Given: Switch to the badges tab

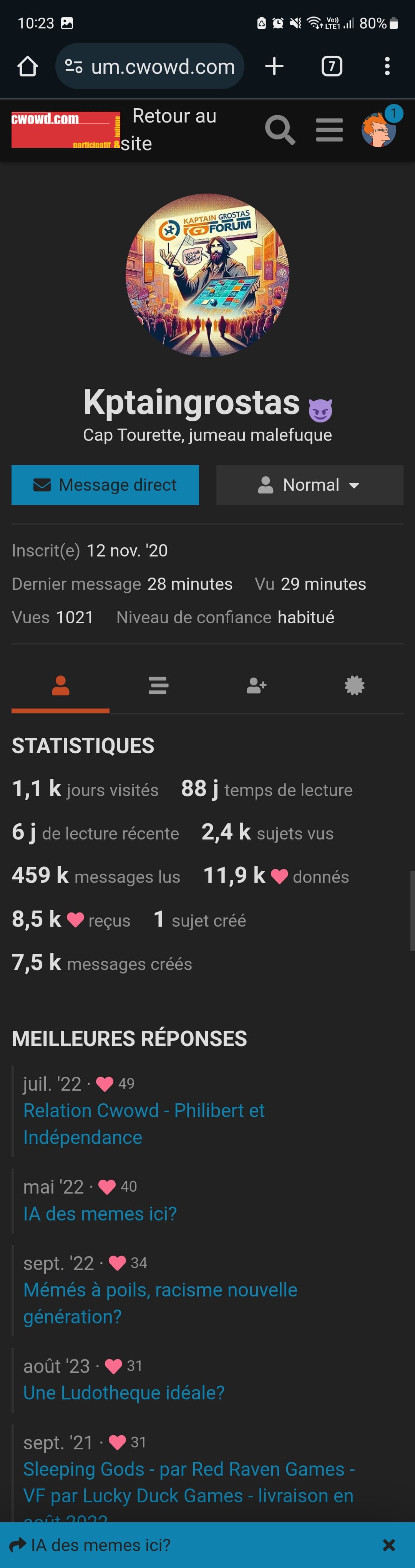Looking at the screenshot, I should click(x=354, y=685).
